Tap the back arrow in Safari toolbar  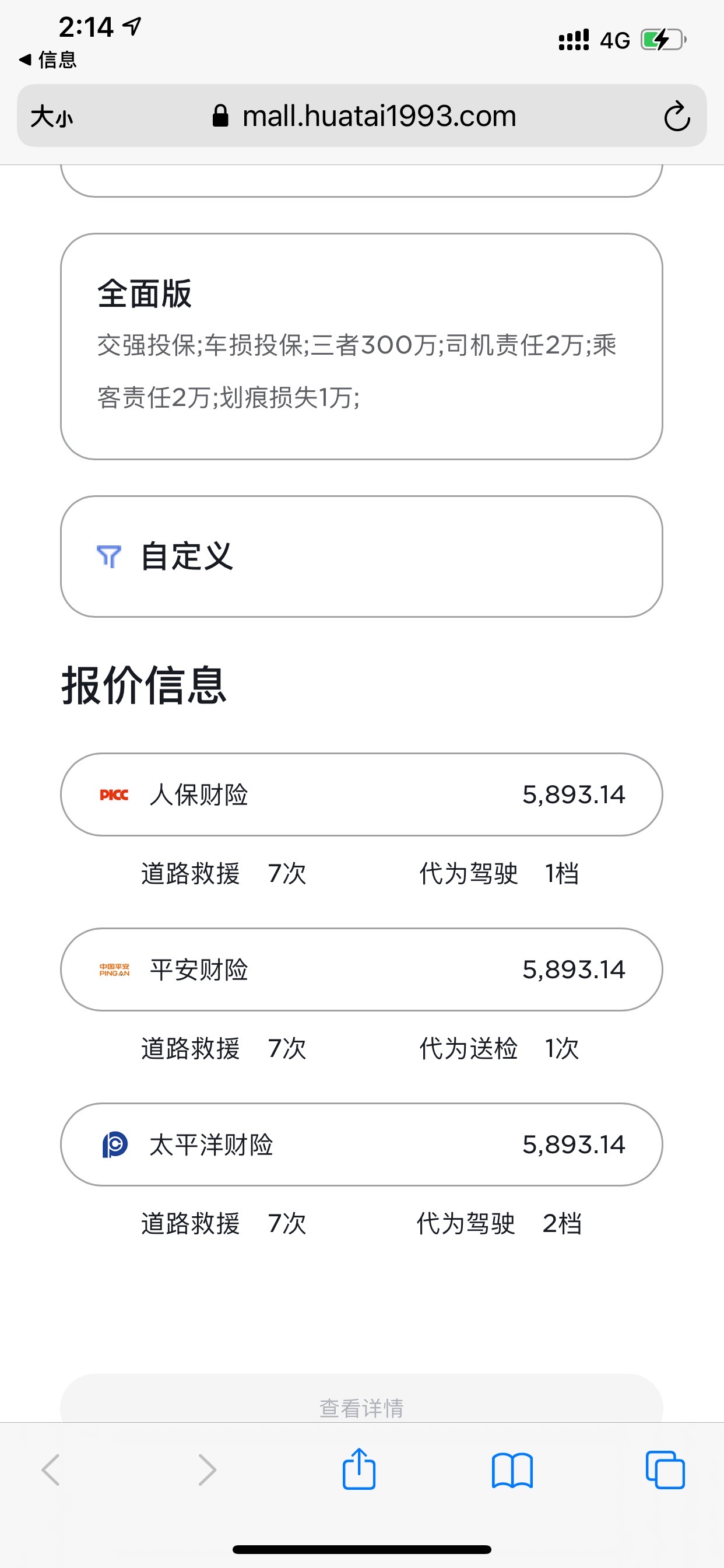[51, 1471]
